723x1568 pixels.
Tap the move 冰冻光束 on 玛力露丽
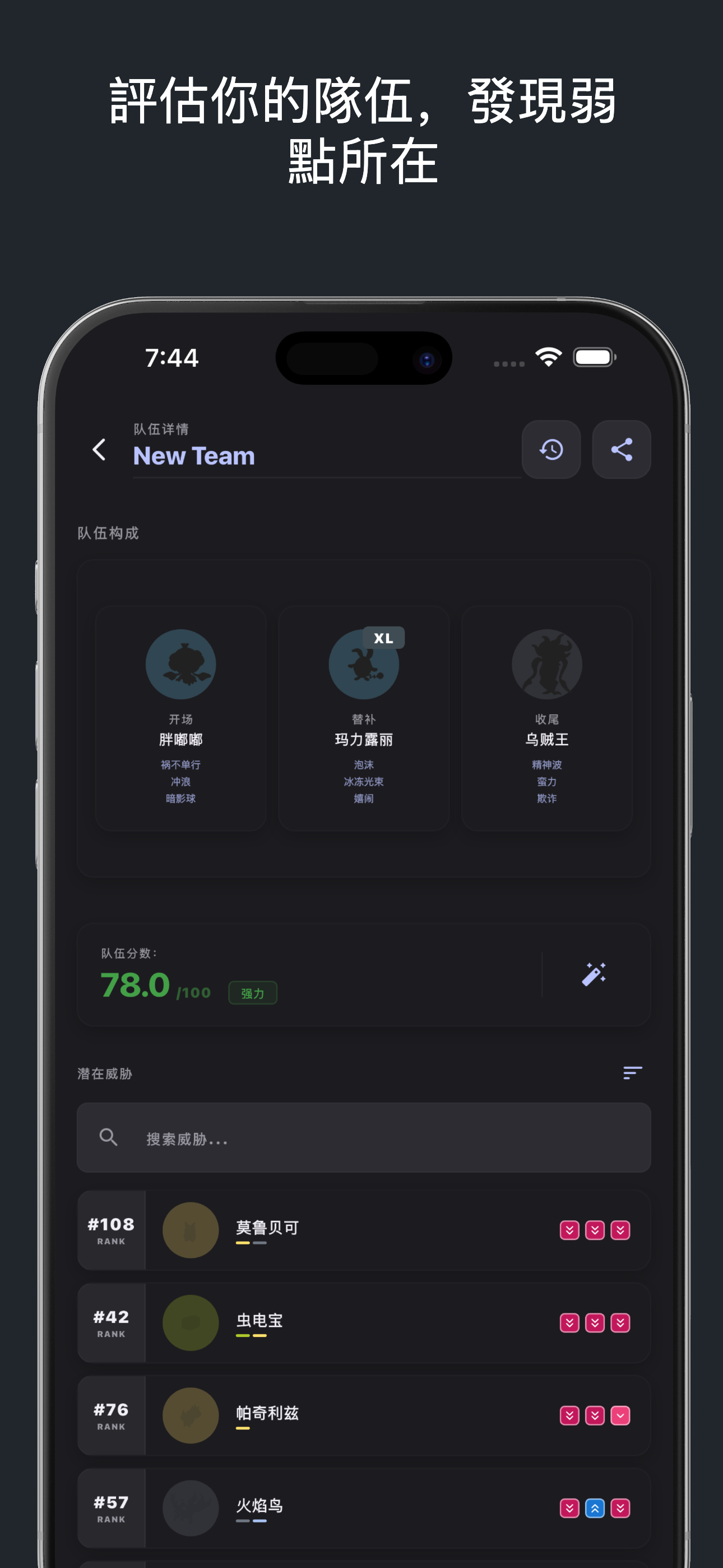click(x=363, y=782)
